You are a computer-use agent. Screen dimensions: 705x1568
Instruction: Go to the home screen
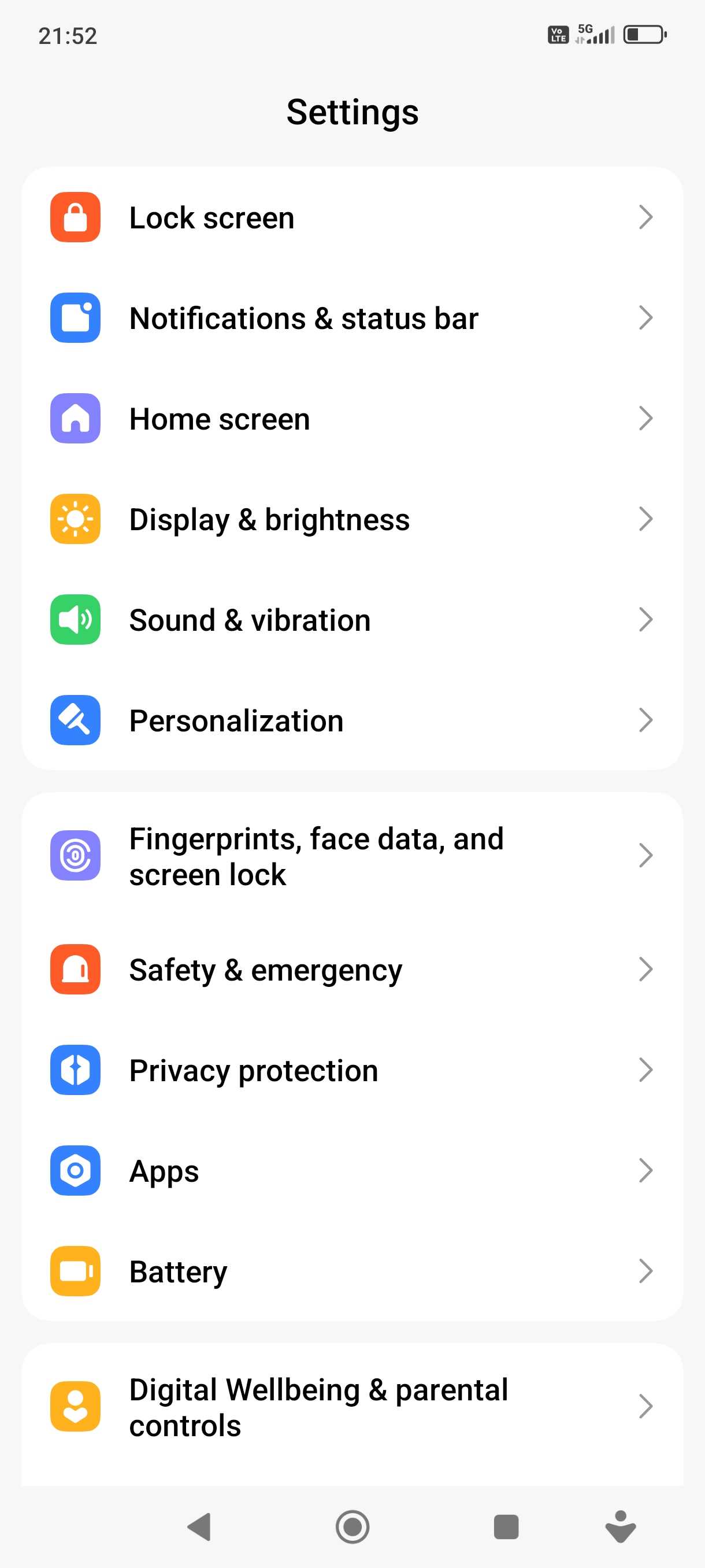[x=353, y=1526]
